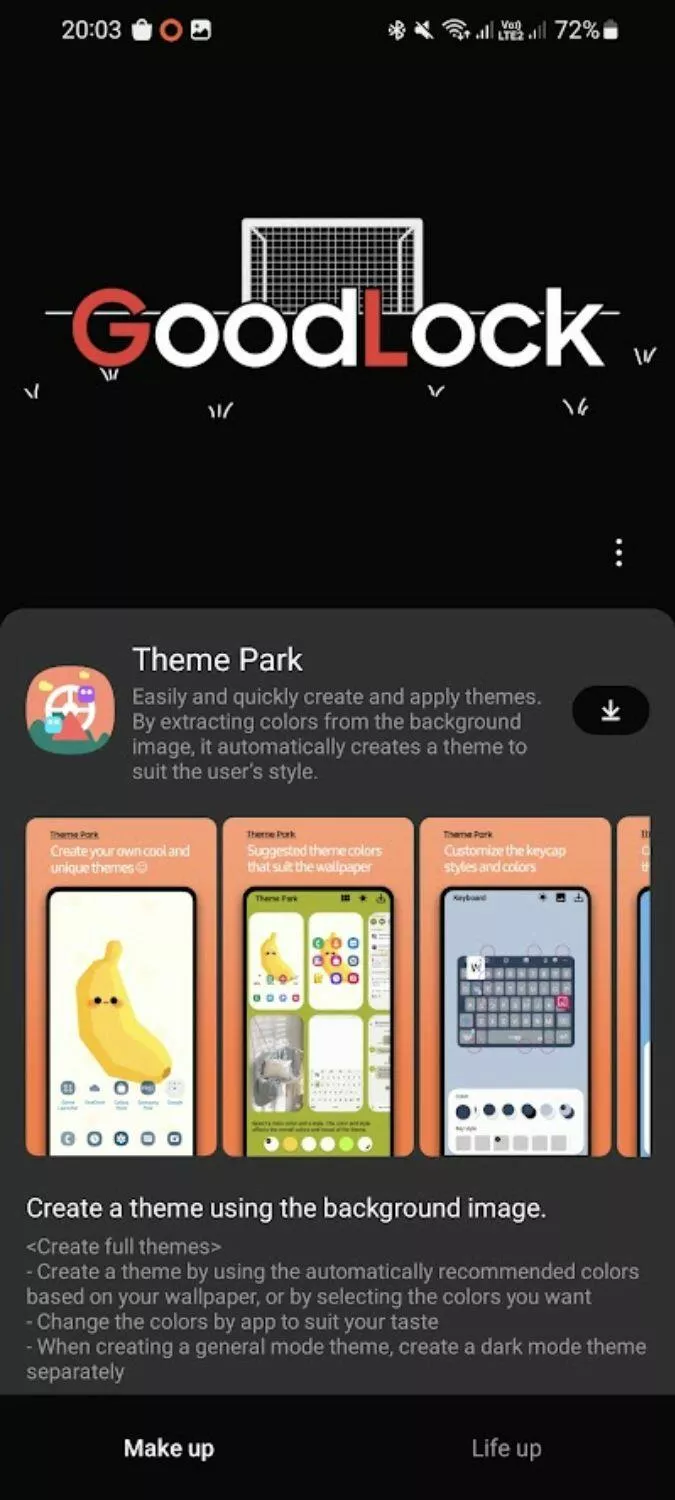Open the banana theme preview screenshot

pos(121,987)
